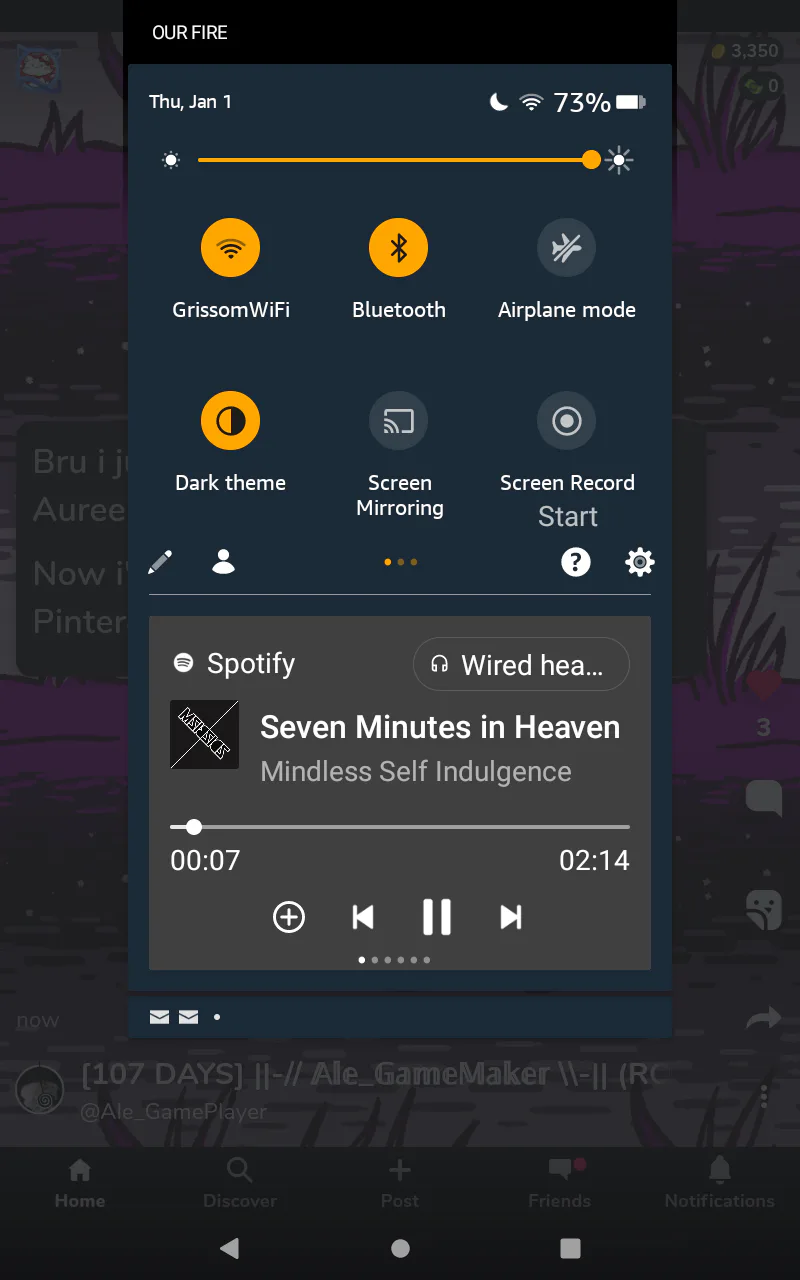Enable Airplane mode

tap(566, 247)
